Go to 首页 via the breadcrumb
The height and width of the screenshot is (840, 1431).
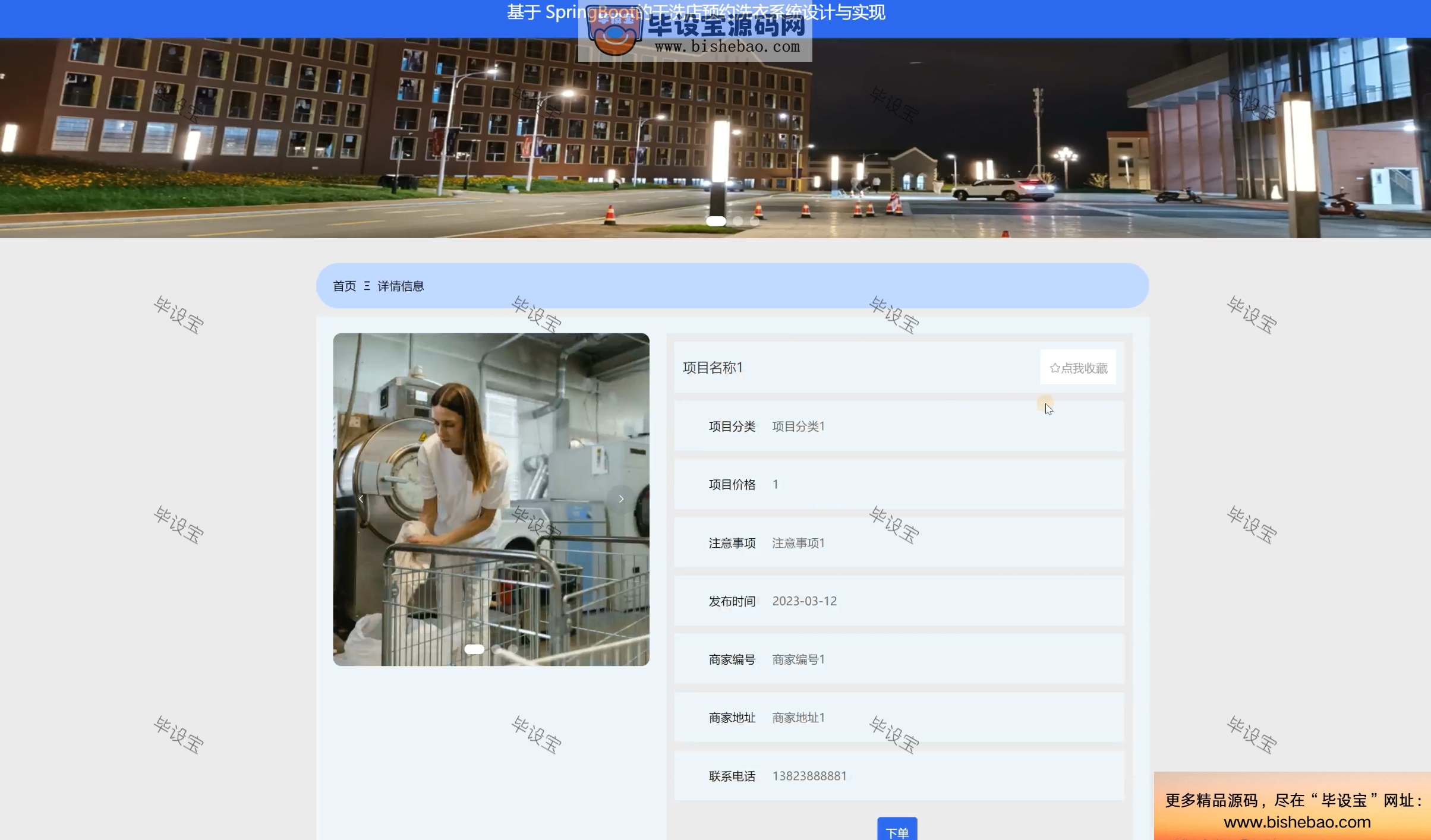pos(344,286)
